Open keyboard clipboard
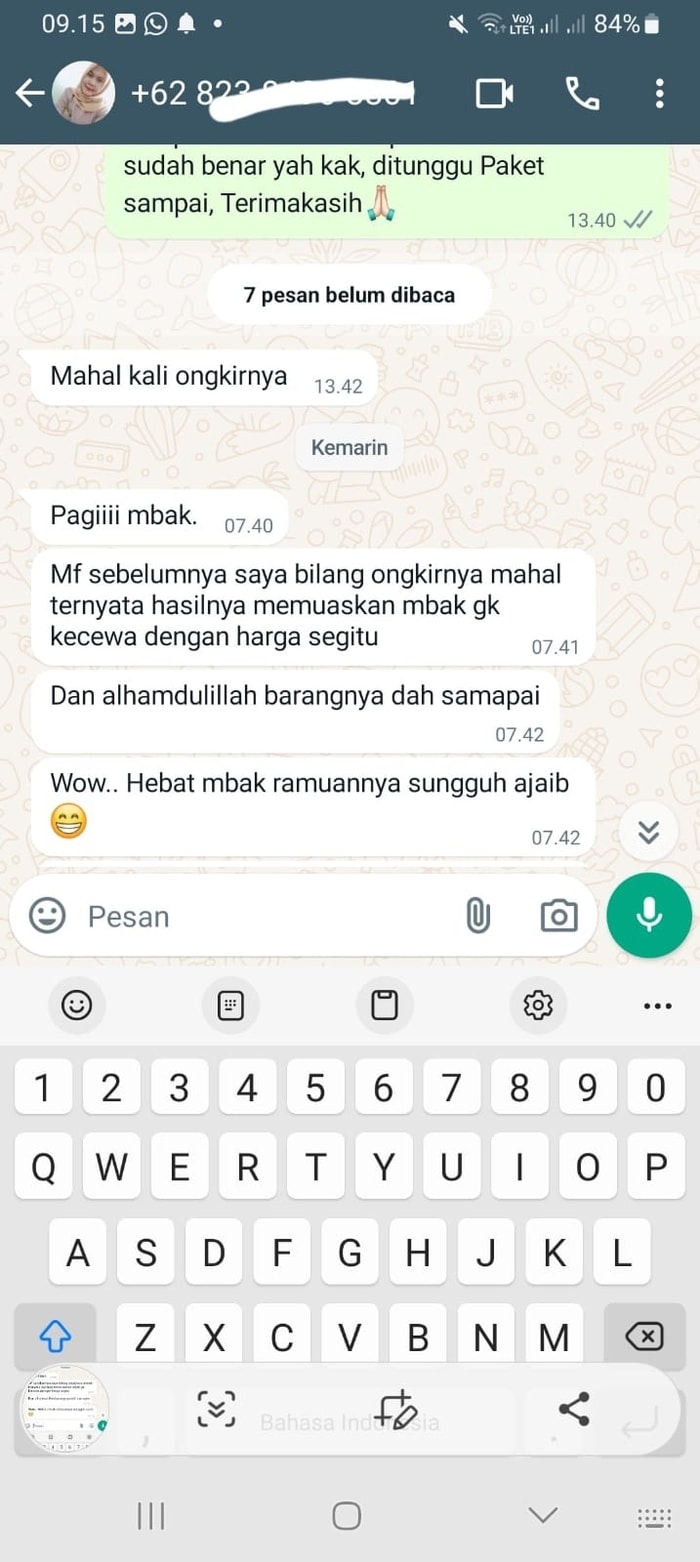 tap(384, 1005)
